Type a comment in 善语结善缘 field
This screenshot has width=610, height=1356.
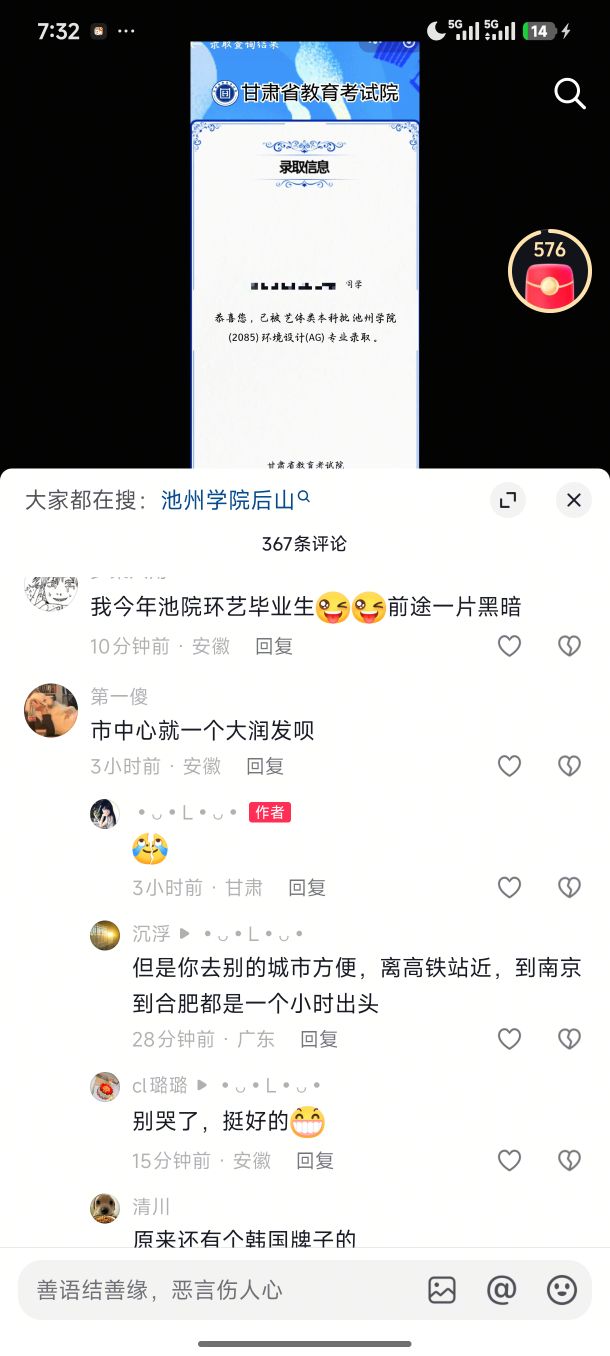click(x=215, y=1290)
